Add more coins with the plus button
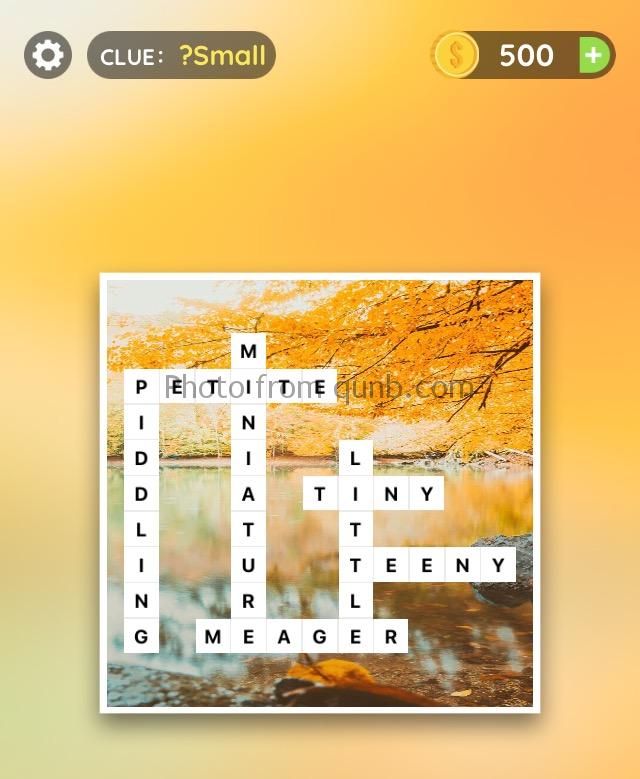Viewport: 640px width, 779px height. pos(594,55)
